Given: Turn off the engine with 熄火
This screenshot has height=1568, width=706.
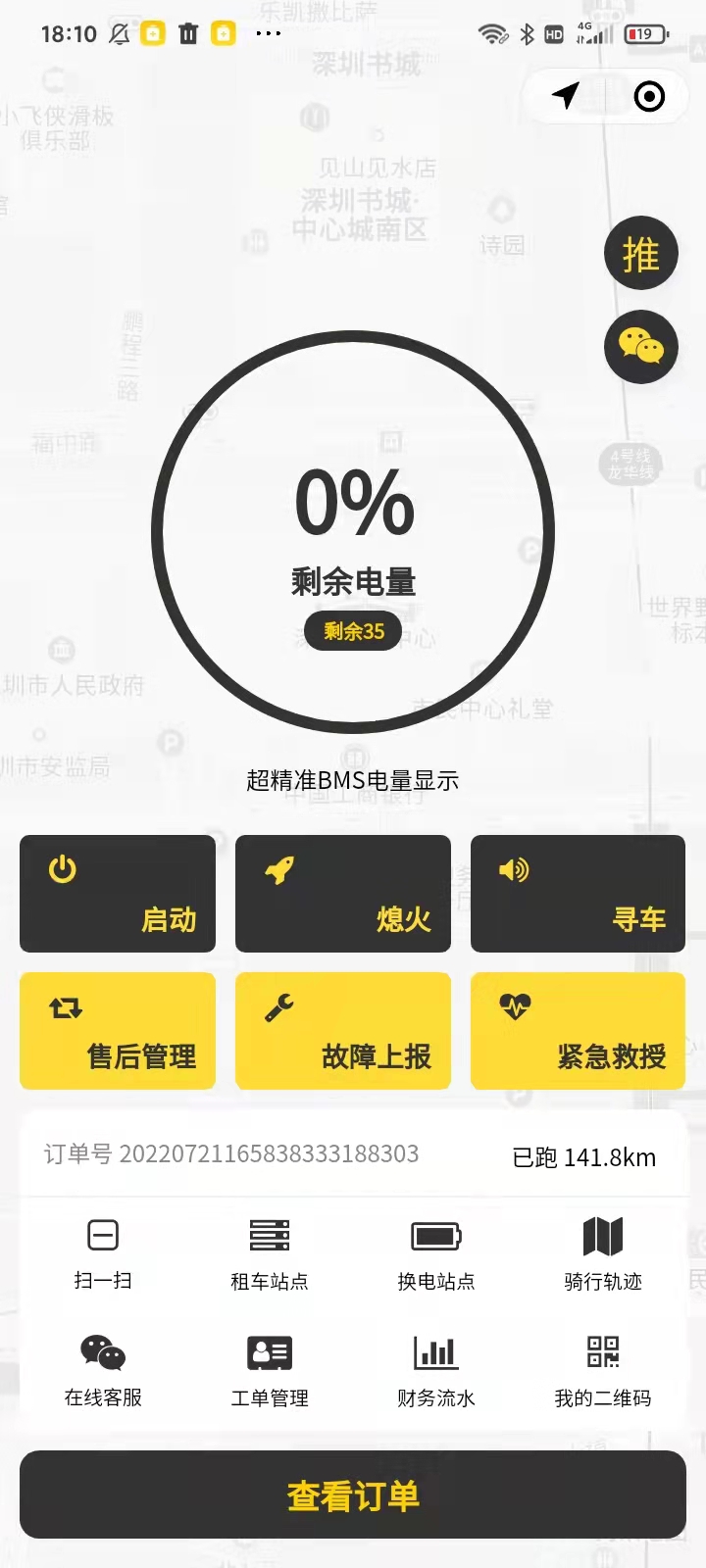Looking at the screenshot, I should 343,894.
